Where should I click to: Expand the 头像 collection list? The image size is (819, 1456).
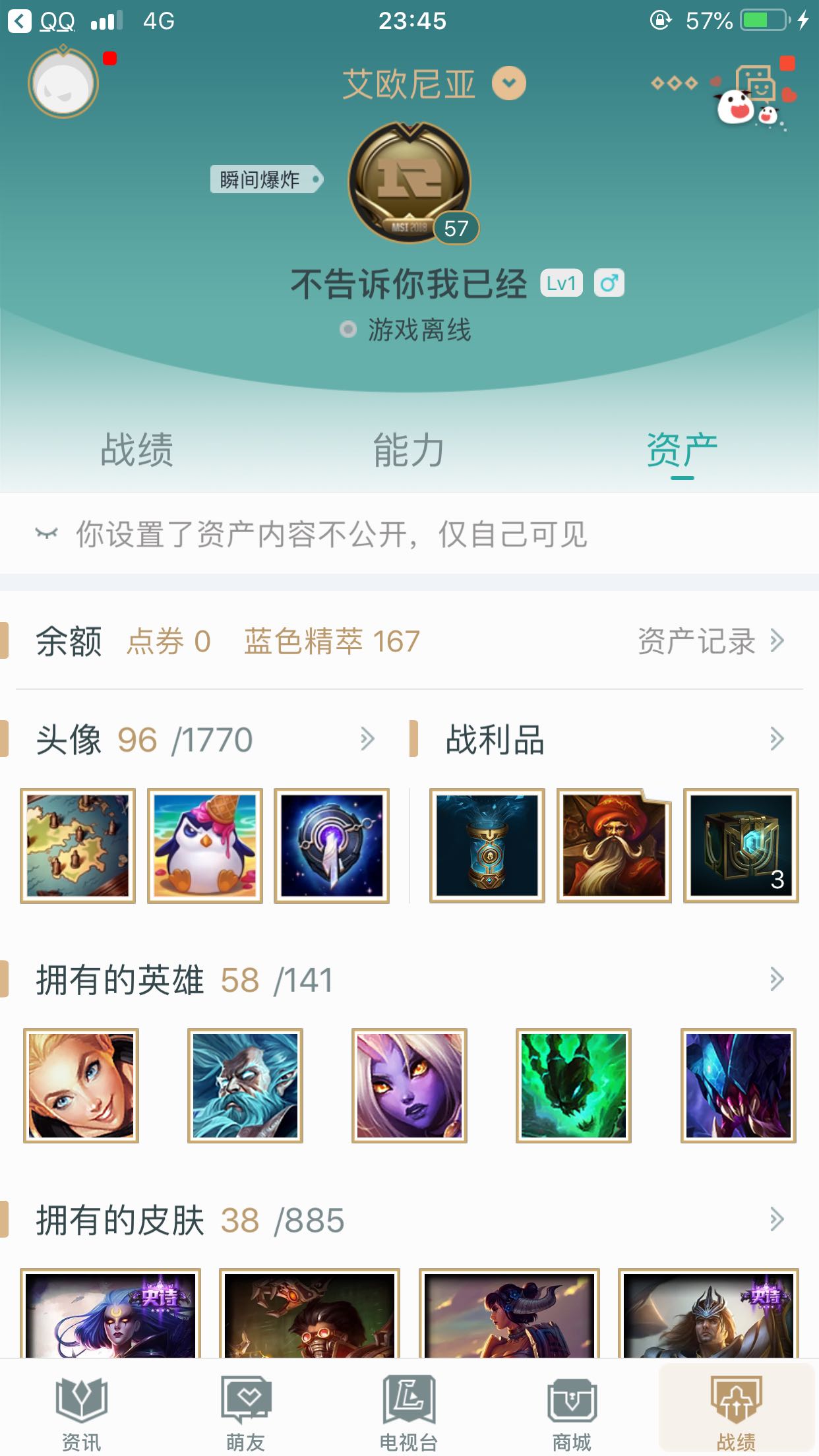tap(367, 739)
